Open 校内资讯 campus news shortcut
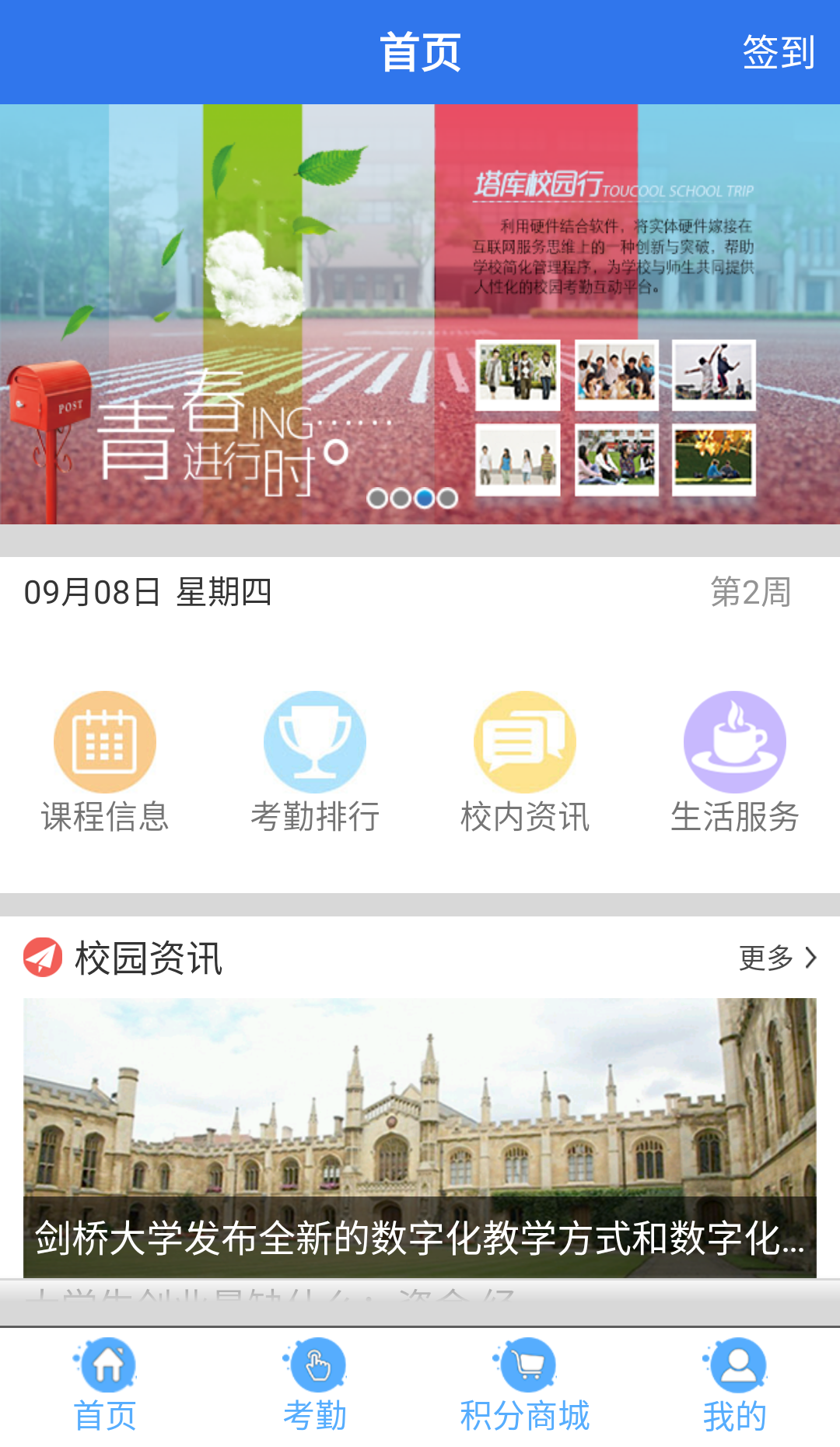This screenshot has height=1447, width=840. [x=525, y=762]
